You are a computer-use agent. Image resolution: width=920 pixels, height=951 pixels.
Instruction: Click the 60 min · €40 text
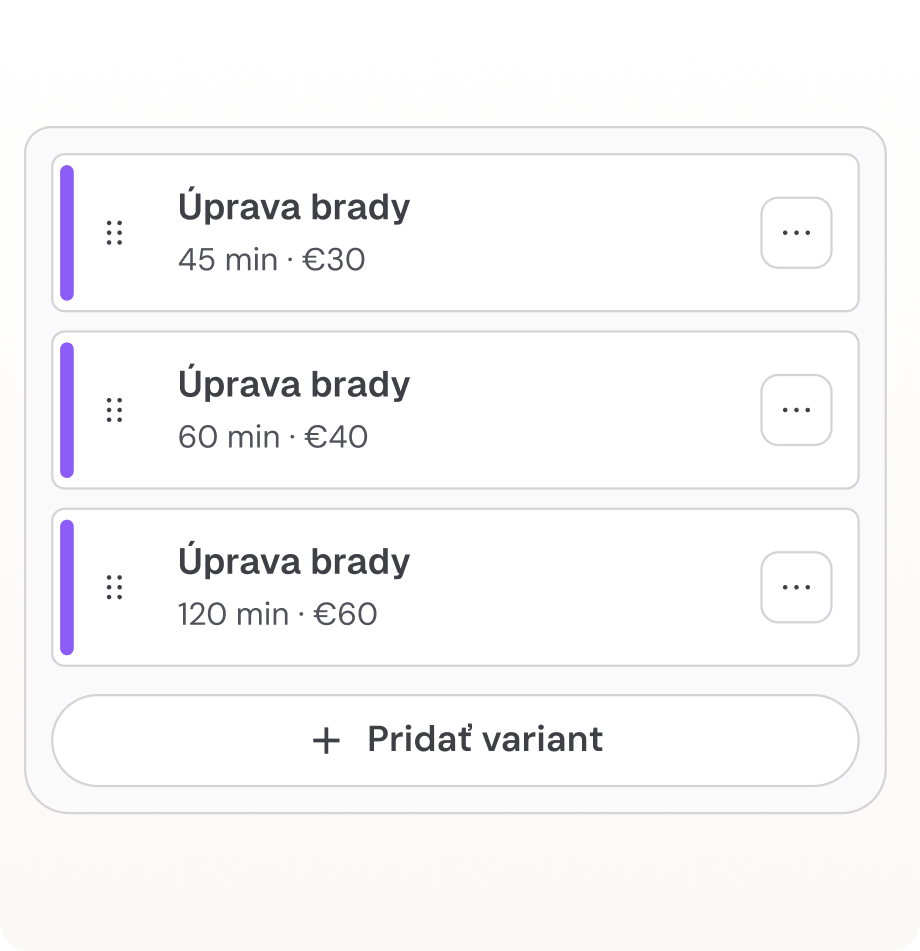pos(272,437)
